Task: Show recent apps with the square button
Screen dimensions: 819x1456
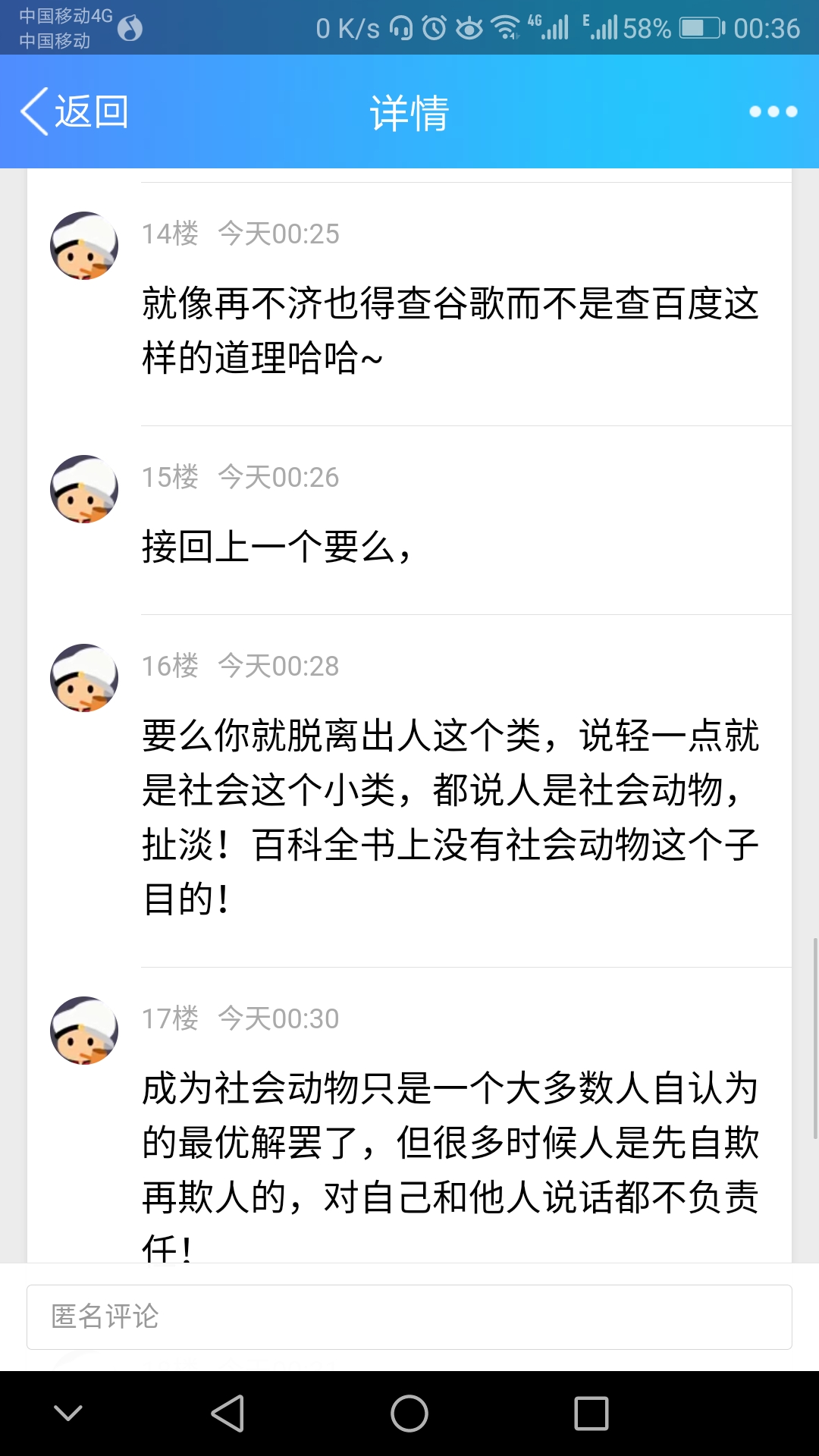Action: (x=591, y=1414)
